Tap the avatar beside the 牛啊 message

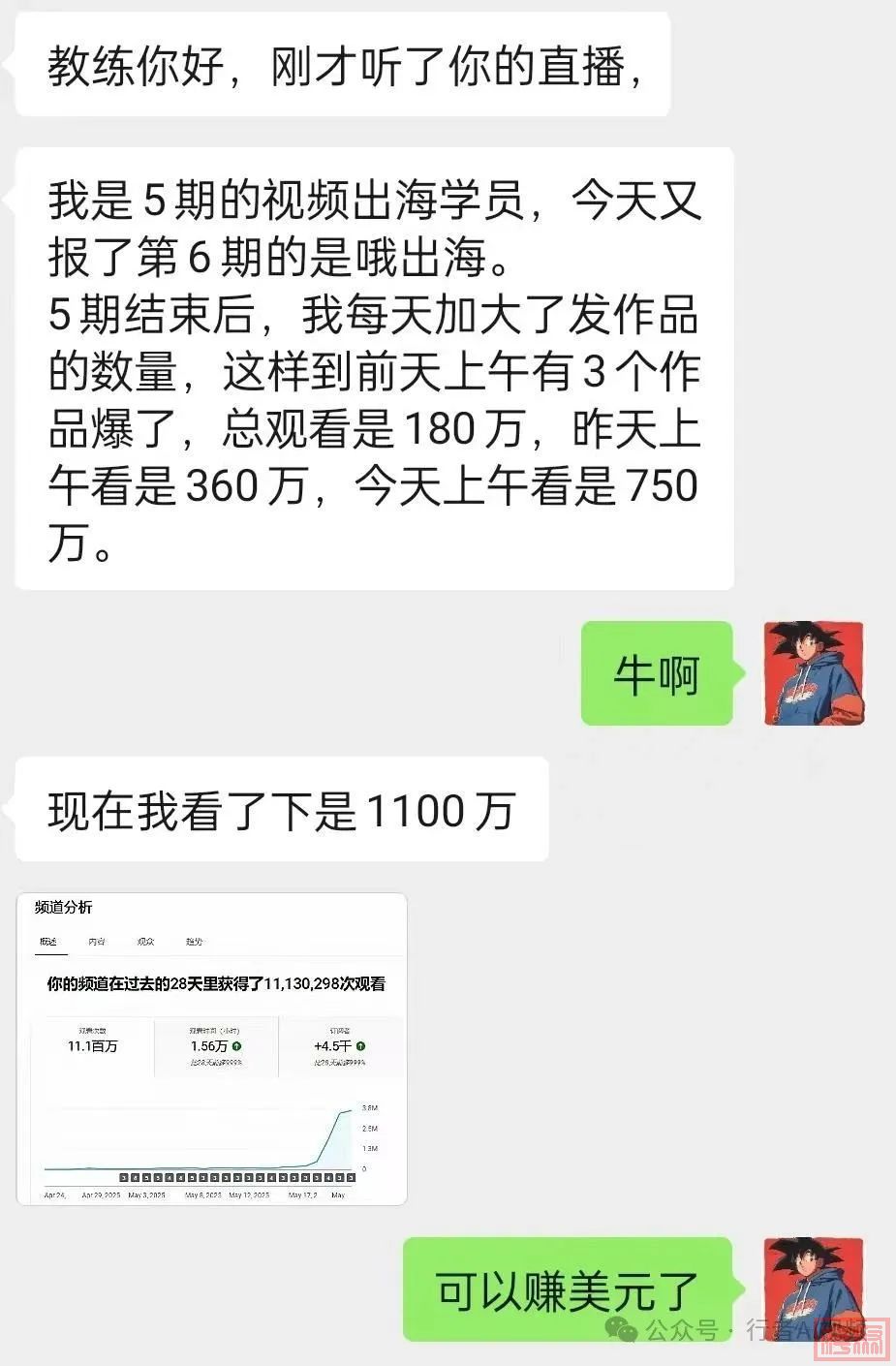pyautogui.click(x=813, y=673)
